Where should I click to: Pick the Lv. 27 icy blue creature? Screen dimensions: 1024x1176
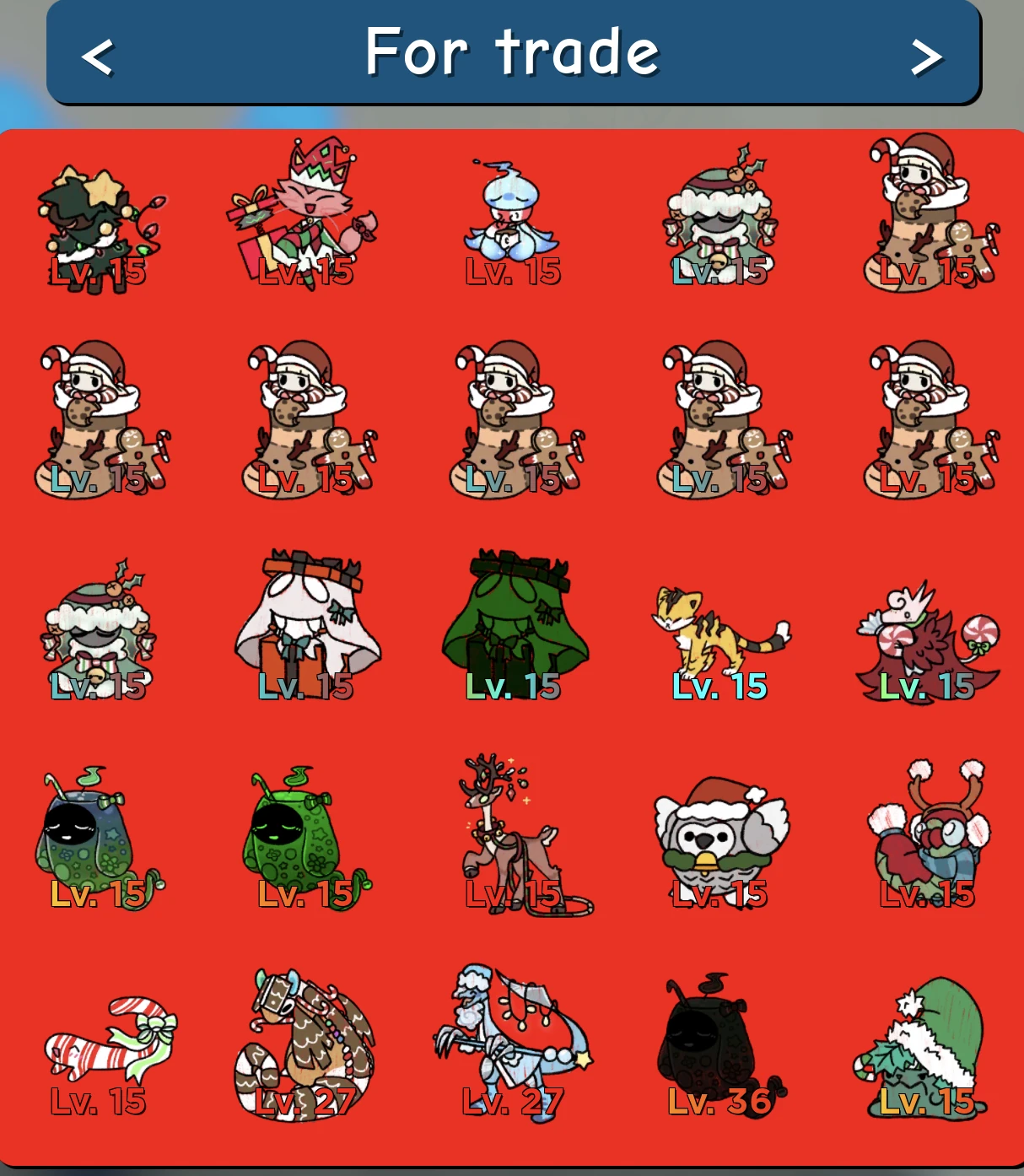click(x=510, y=1042)
